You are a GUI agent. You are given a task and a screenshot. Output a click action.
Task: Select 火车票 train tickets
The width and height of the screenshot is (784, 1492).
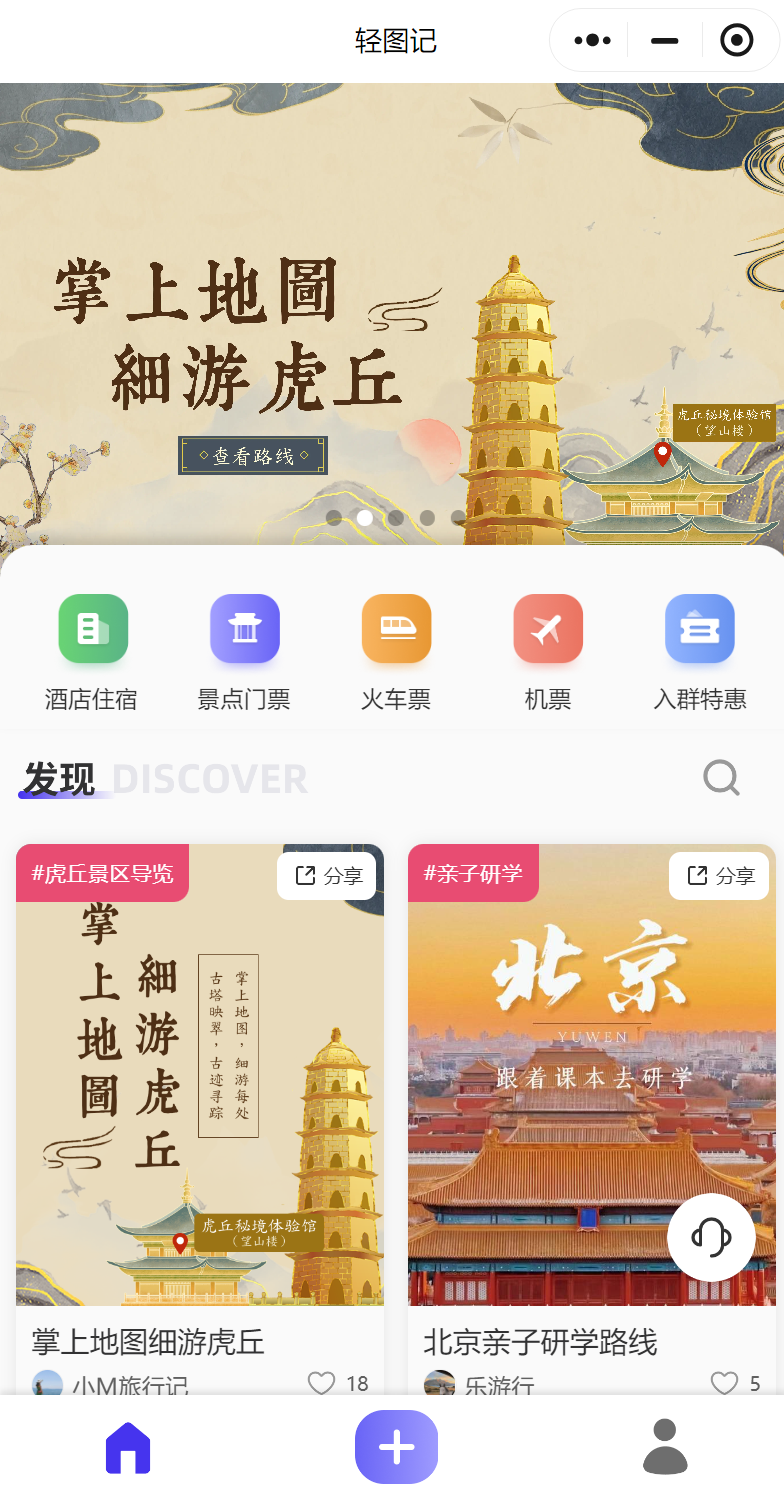pyautogui.click(x=396, y=629)
